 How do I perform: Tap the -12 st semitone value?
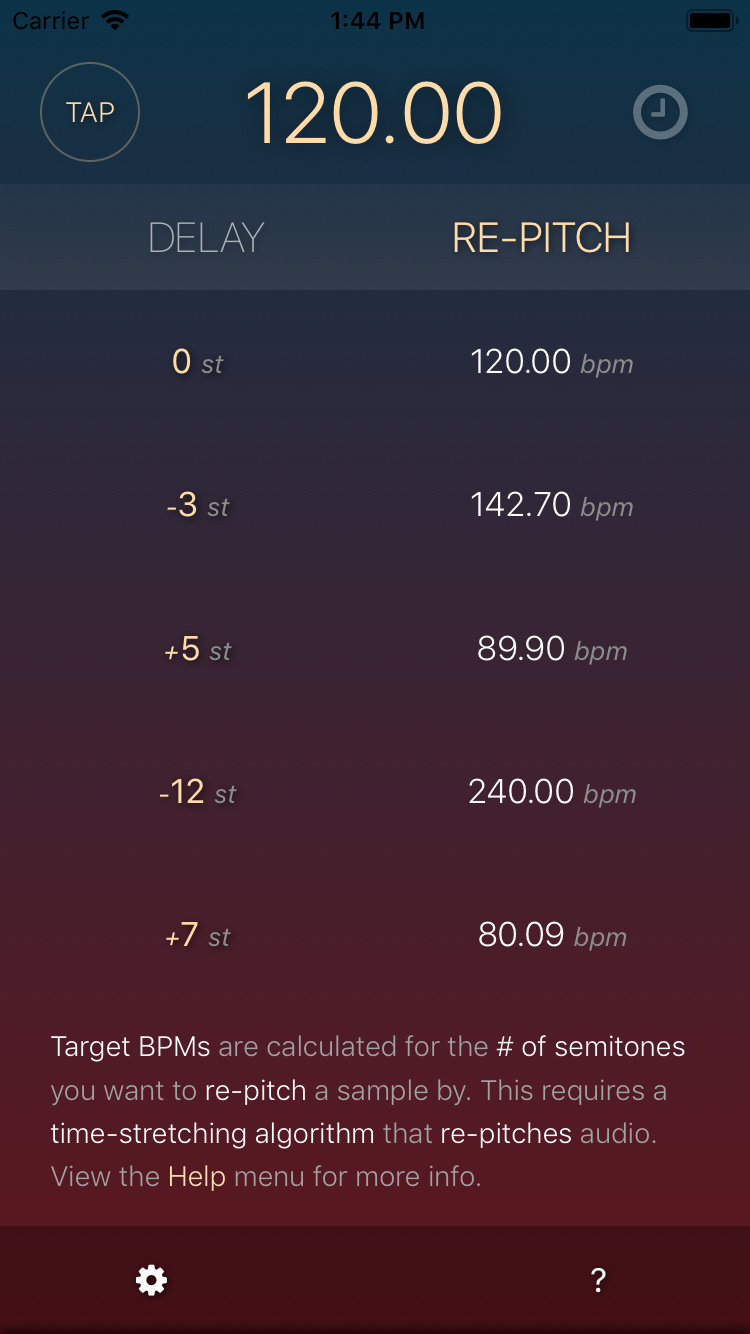(x=197, y=792)
